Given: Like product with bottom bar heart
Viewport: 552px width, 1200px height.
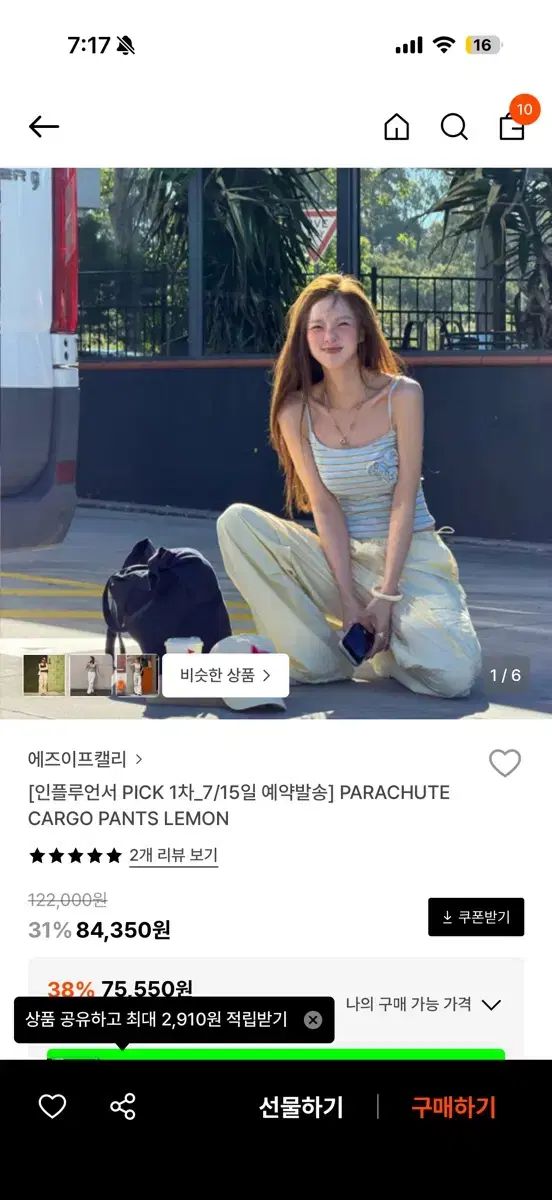Looking at the screenshot, I should (52, 1106).
